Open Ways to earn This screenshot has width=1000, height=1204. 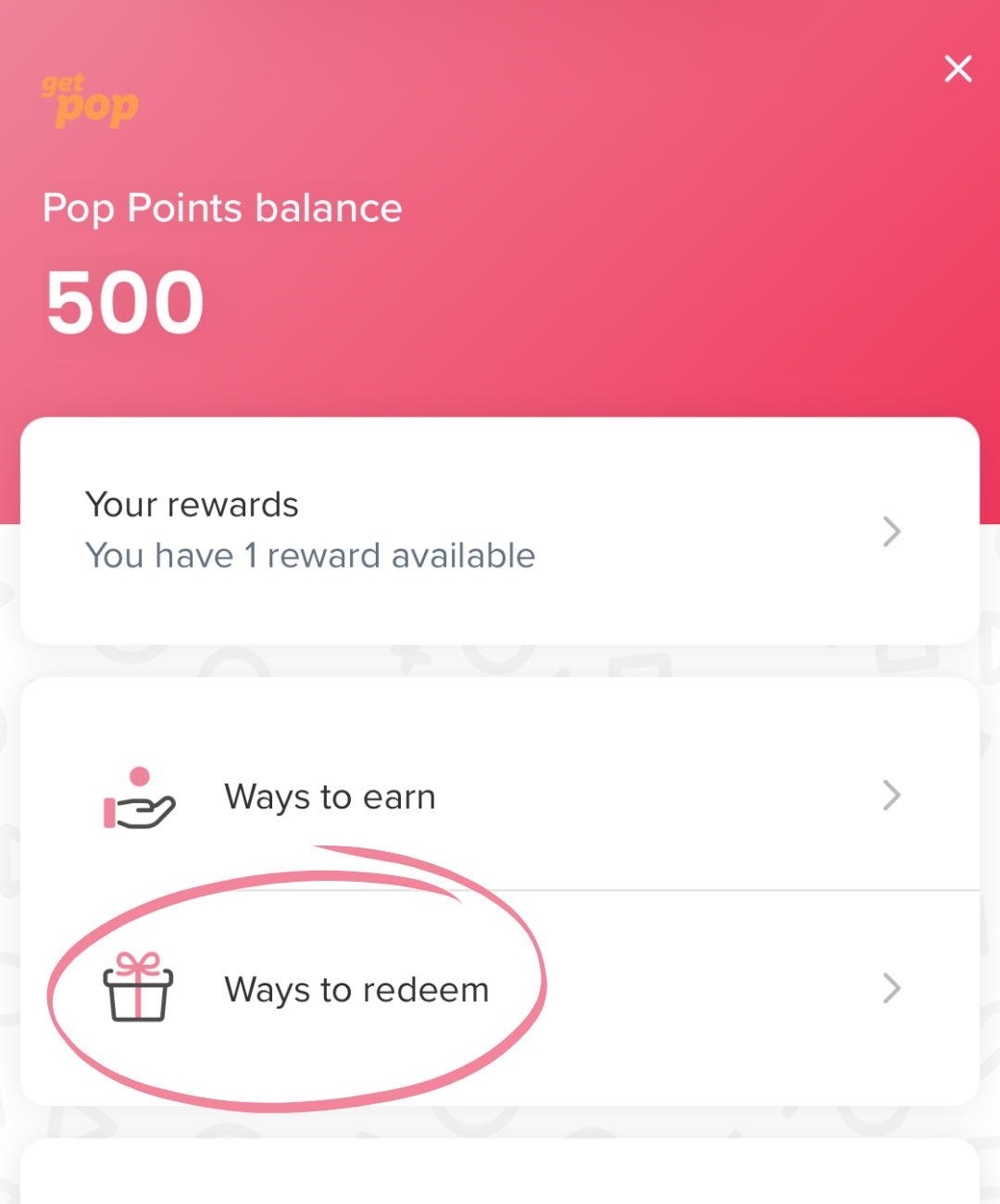500,796
